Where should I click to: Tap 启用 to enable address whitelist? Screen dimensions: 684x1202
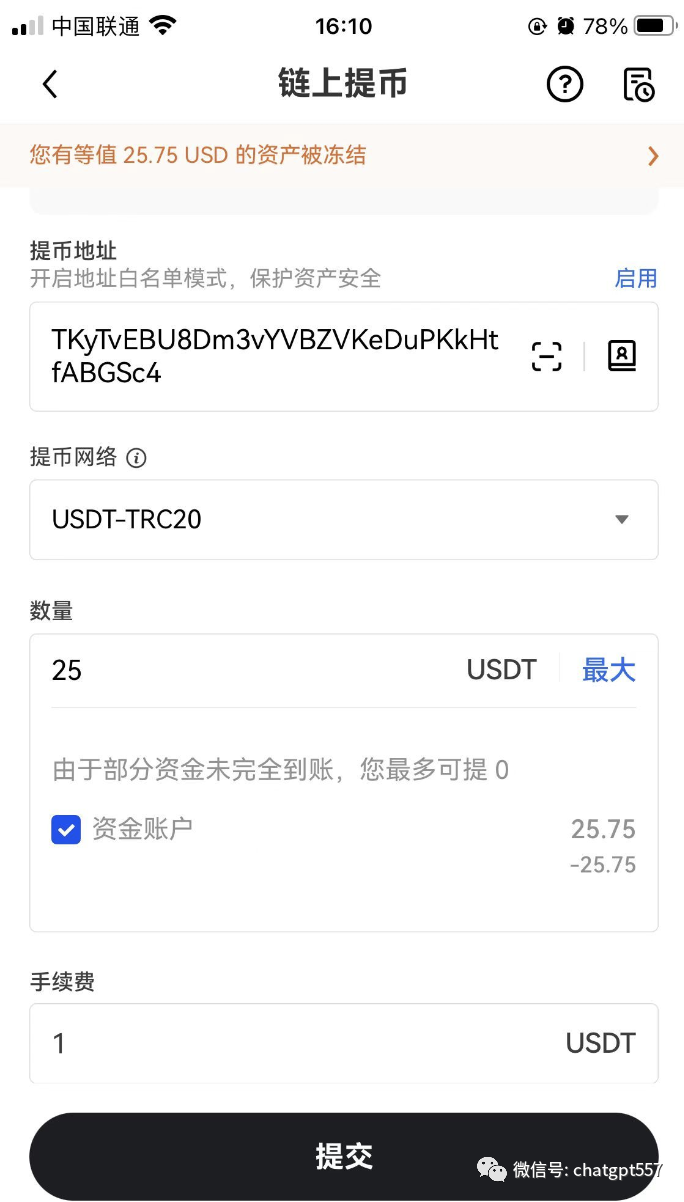tap(635, 278)
